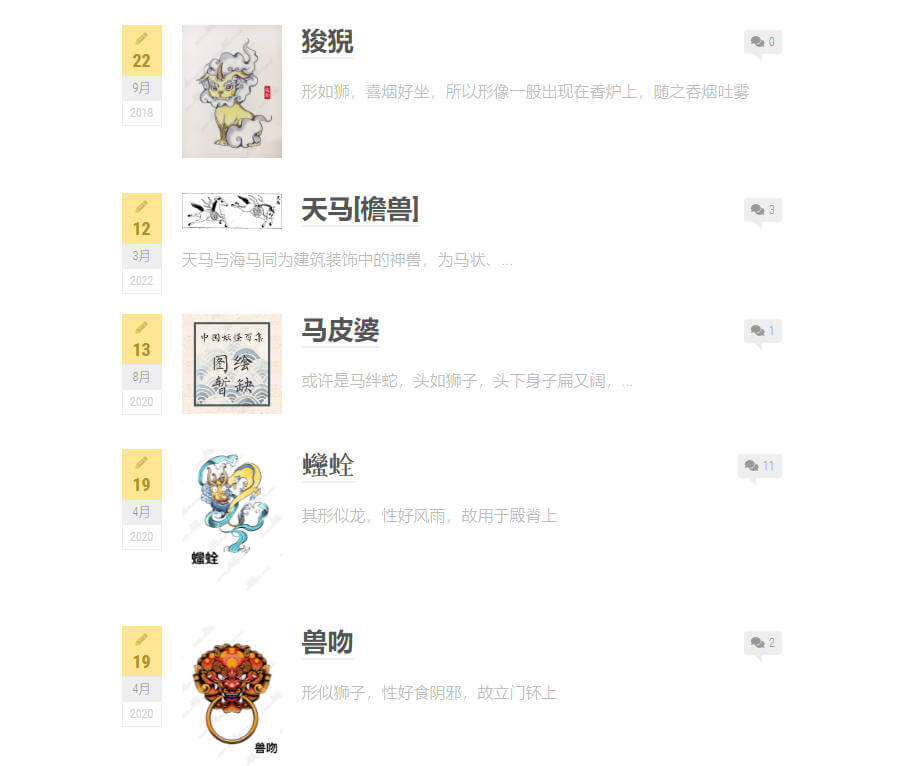Open the 天马[檐兽] post title
The image size is (908, 766).
click(x=360, y=210)
